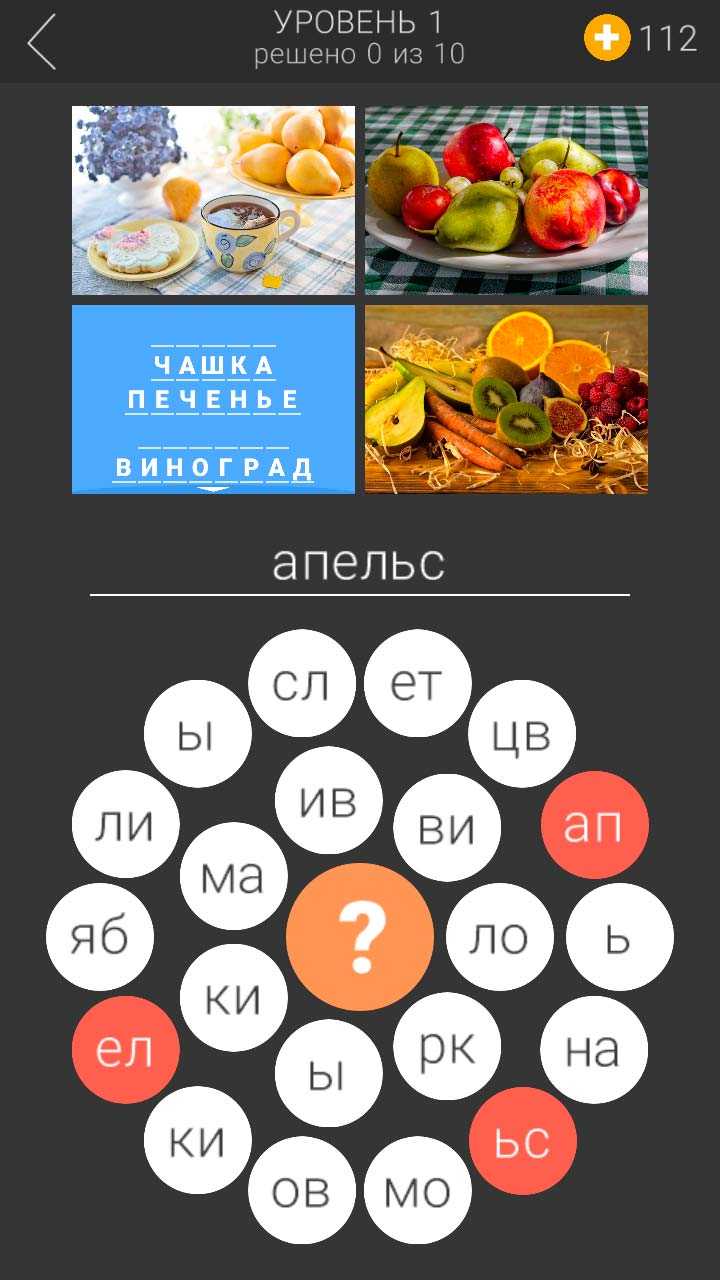Image resolution: width=720 pixels, height=1280 pixels.
Task: Add the «на» syllable
Action: tap(594, 1050)
